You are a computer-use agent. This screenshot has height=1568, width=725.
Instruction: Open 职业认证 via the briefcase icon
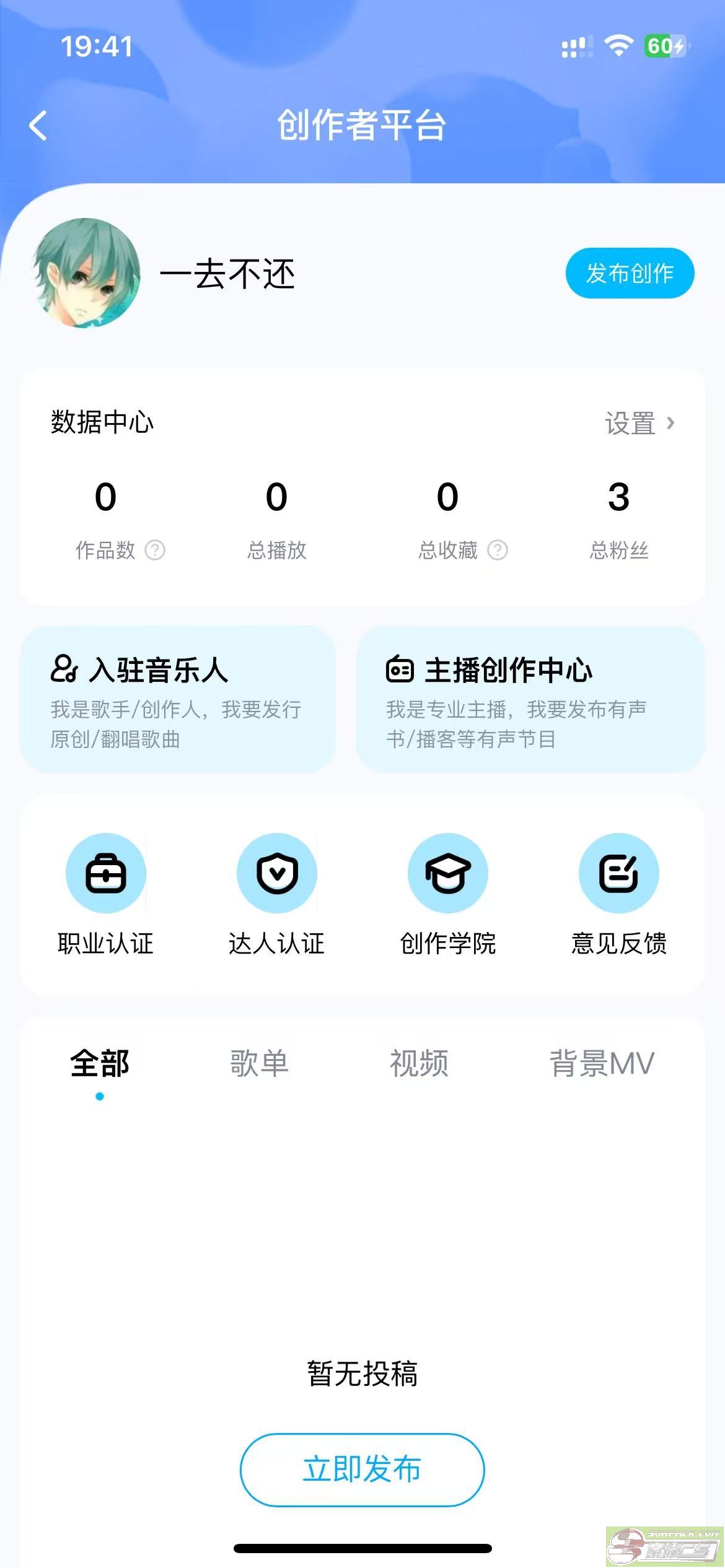[106, 873]
